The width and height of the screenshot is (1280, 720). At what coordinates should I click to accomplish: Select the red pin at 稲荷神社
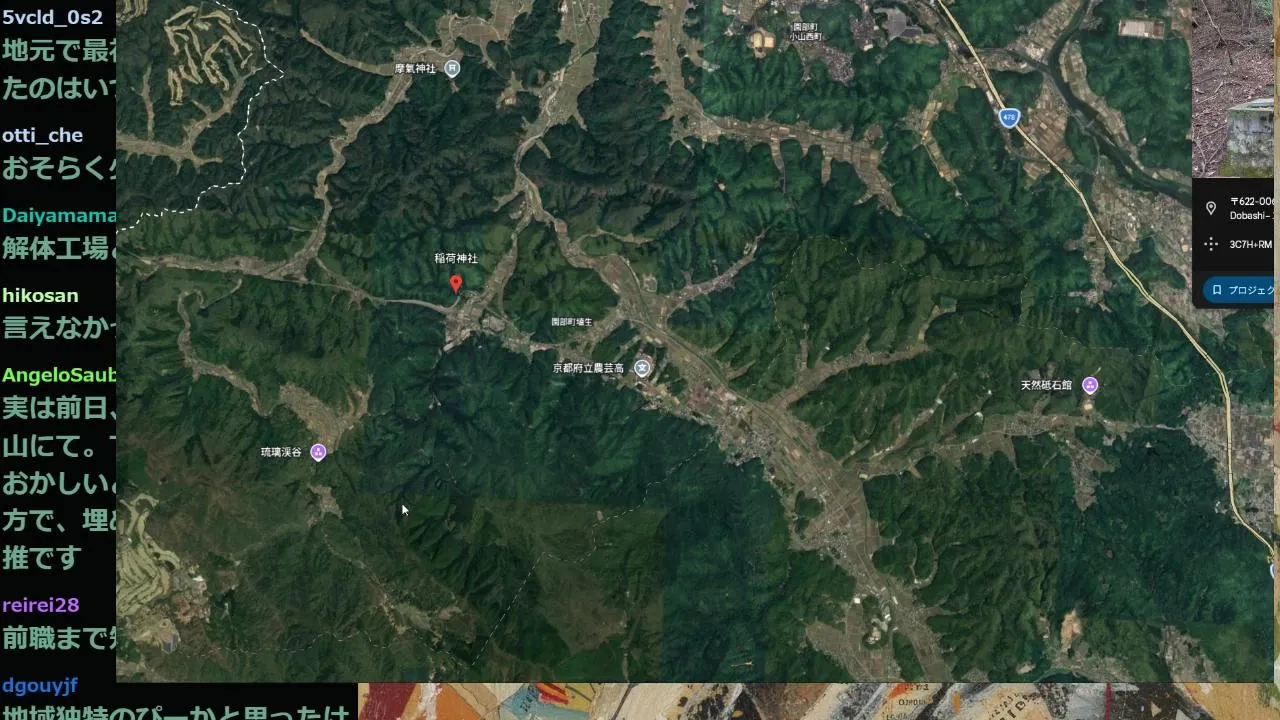point(456,283)
